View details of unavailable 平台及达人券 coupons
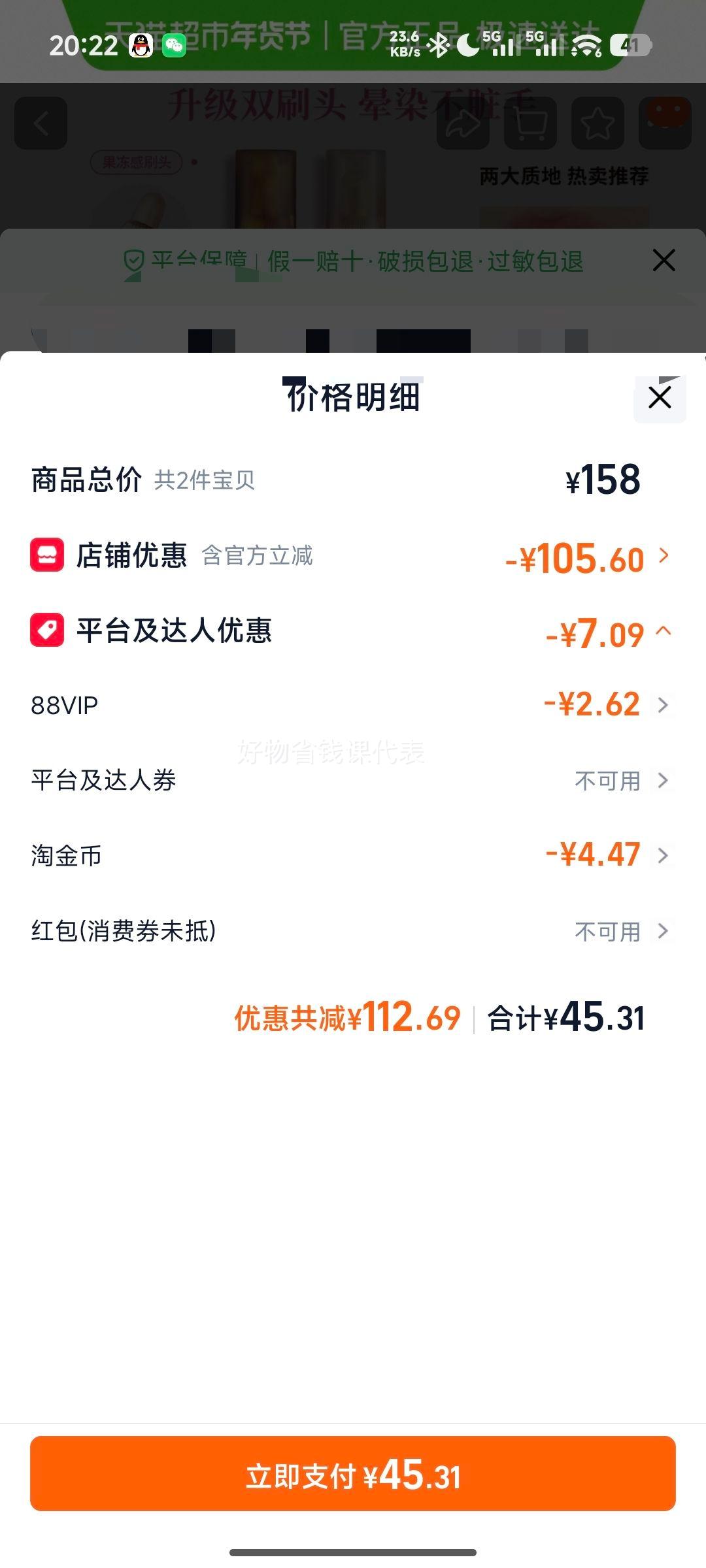The width and height of the screenshot is (706, 1568). [x=663, y=781]
